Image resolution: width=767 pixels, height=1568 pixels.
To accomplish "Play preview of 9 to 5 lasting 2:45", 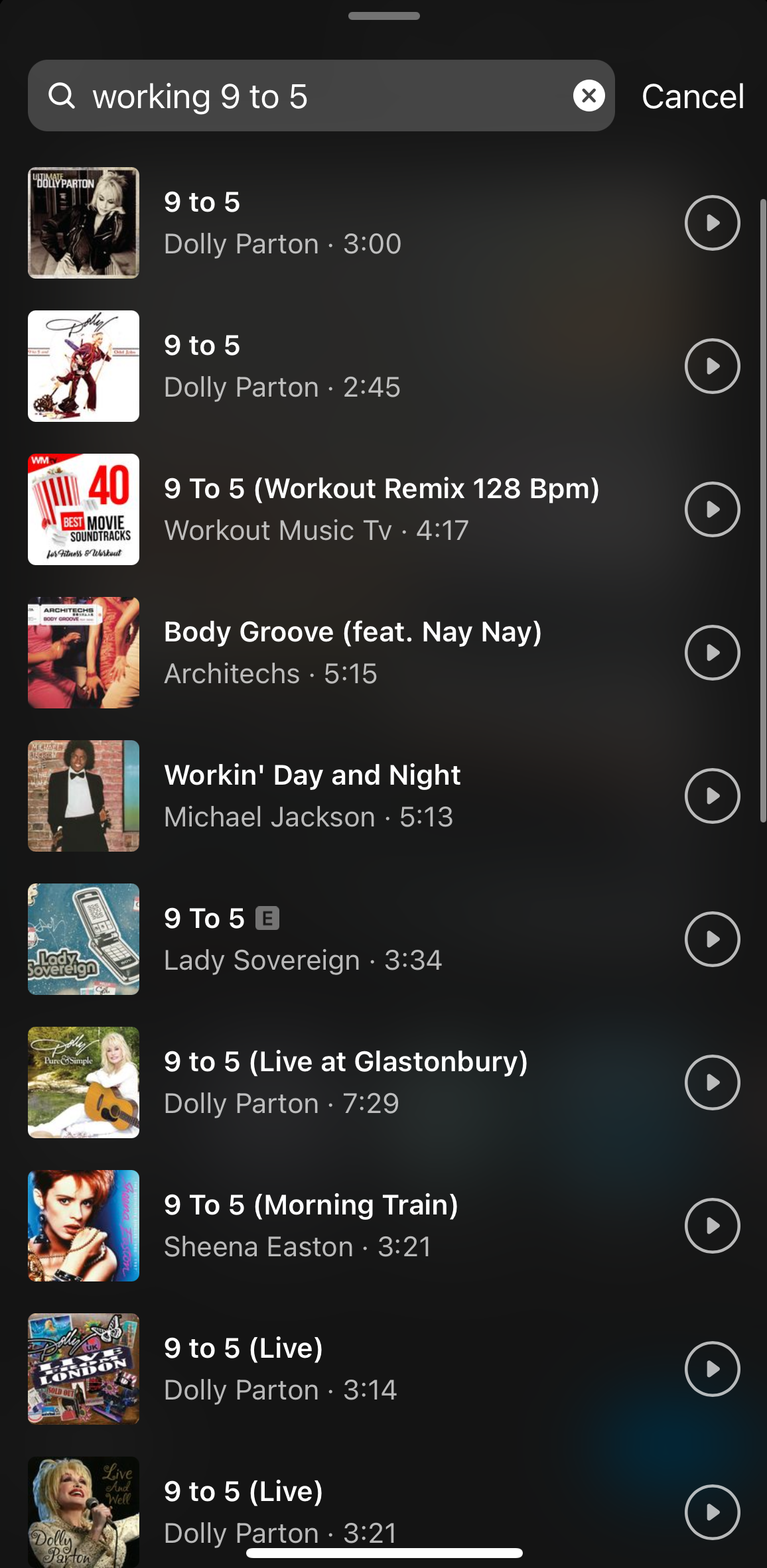I will (712, 366).
